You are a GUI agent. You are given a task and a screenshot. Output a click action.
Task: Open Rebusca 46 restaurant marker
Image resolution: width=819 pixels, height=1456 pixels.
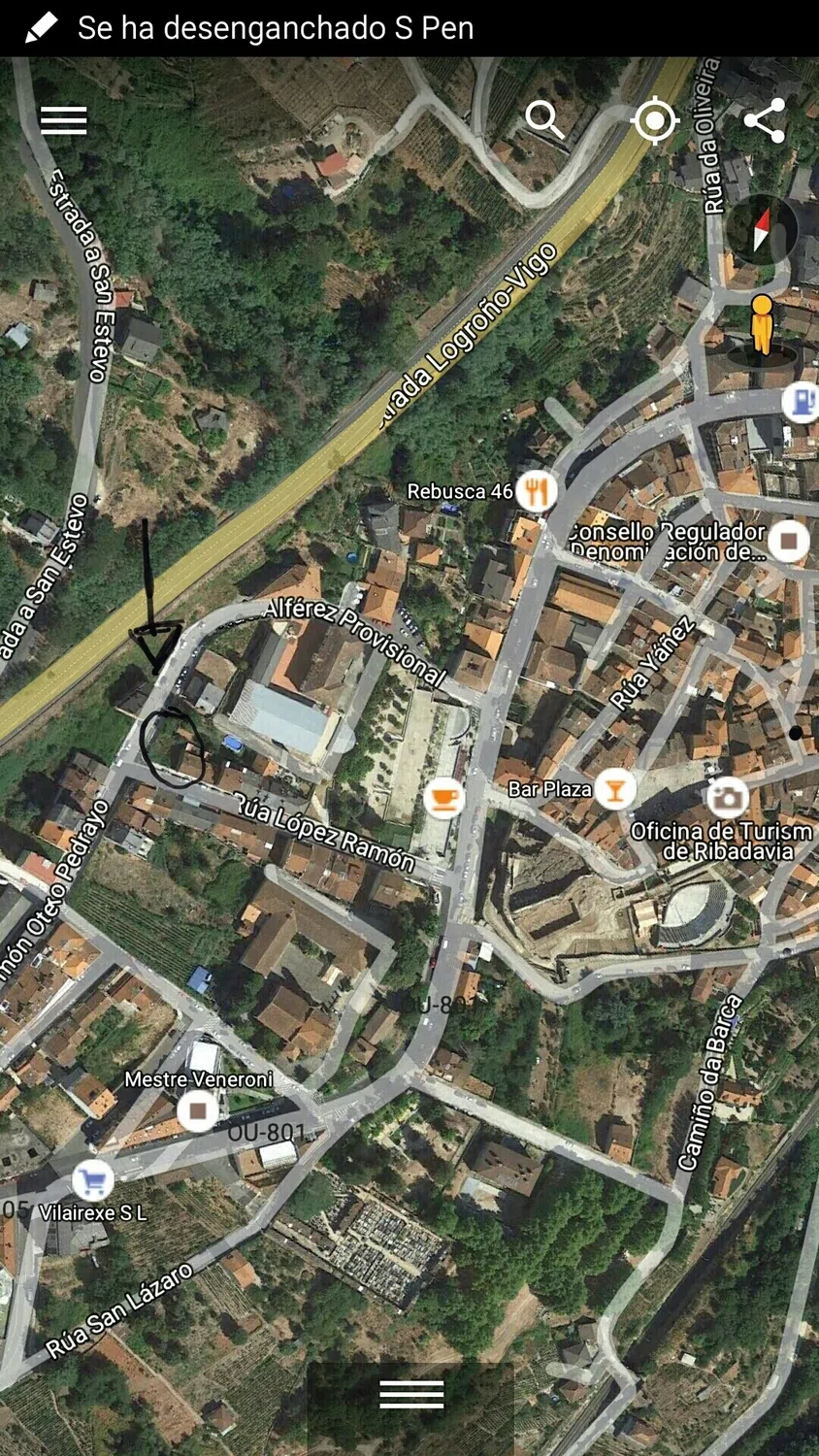coord(536,491)
